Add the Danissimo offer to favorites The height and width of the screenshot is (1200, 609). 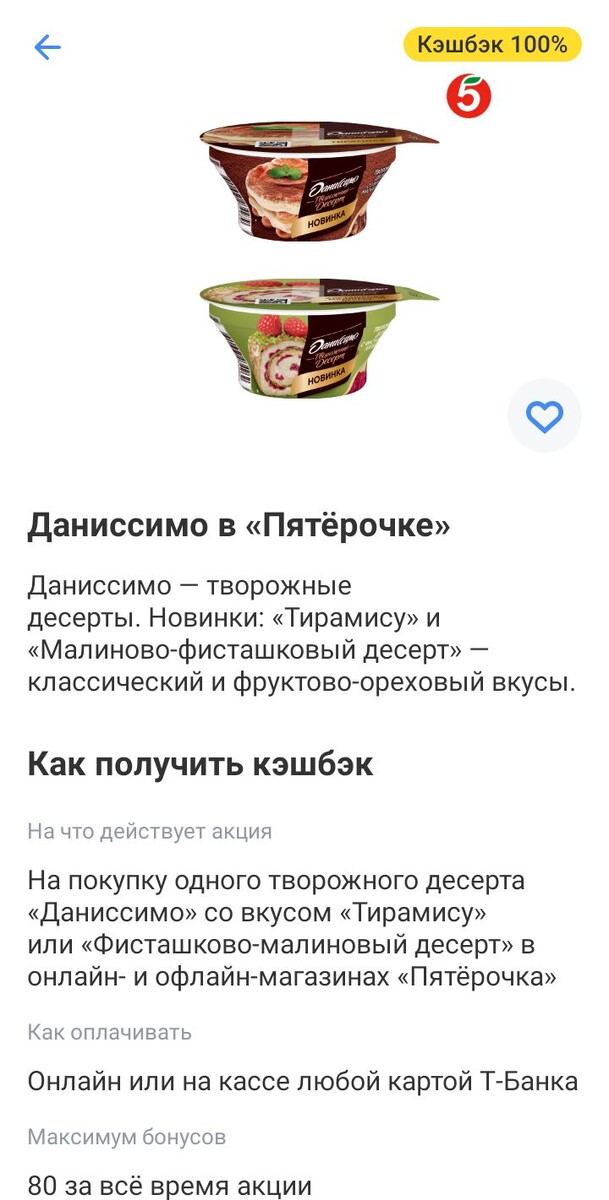pyautogui.click(x=544, y=416)
